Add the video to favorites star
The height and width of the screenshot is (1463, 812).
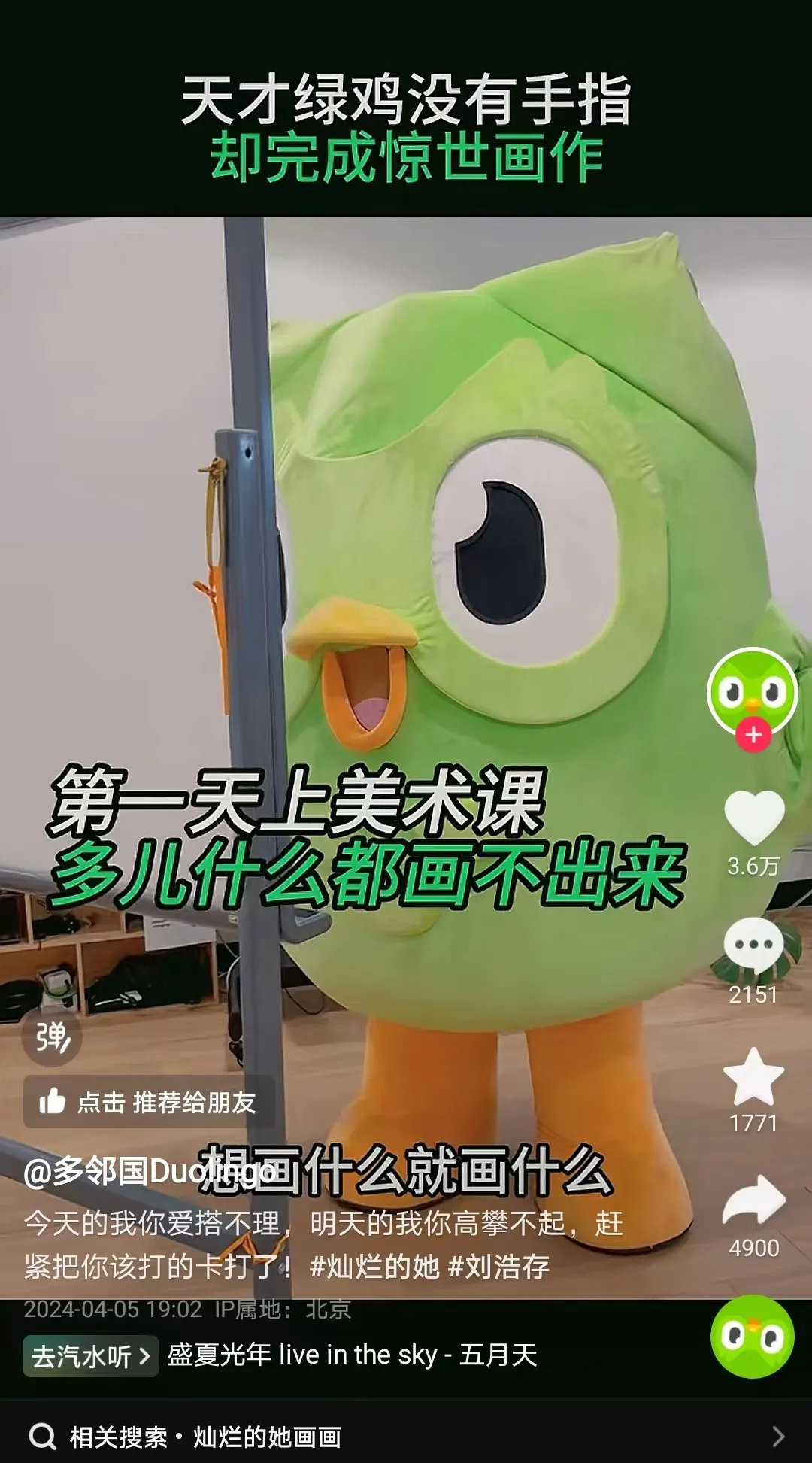tap(753, 1076)
